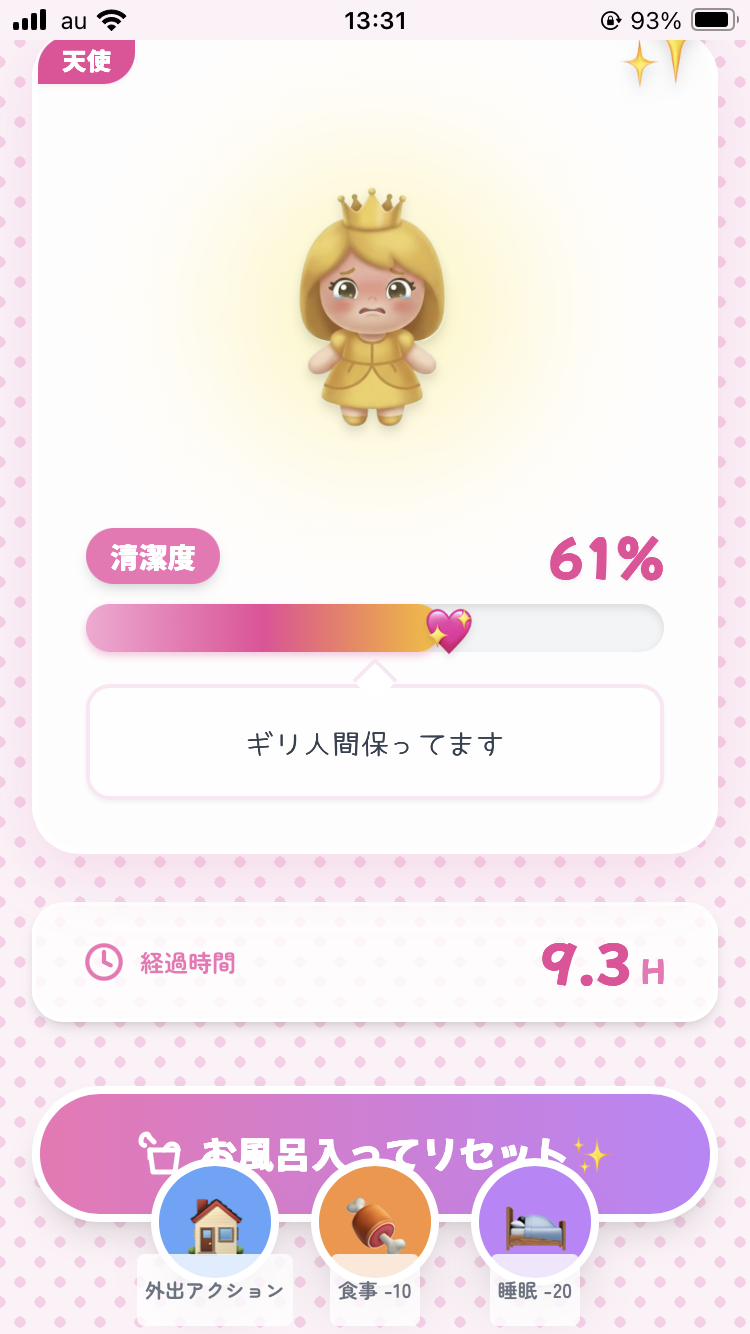
Task: Select the 天使 badge in the top left
Action: (86, 61)
